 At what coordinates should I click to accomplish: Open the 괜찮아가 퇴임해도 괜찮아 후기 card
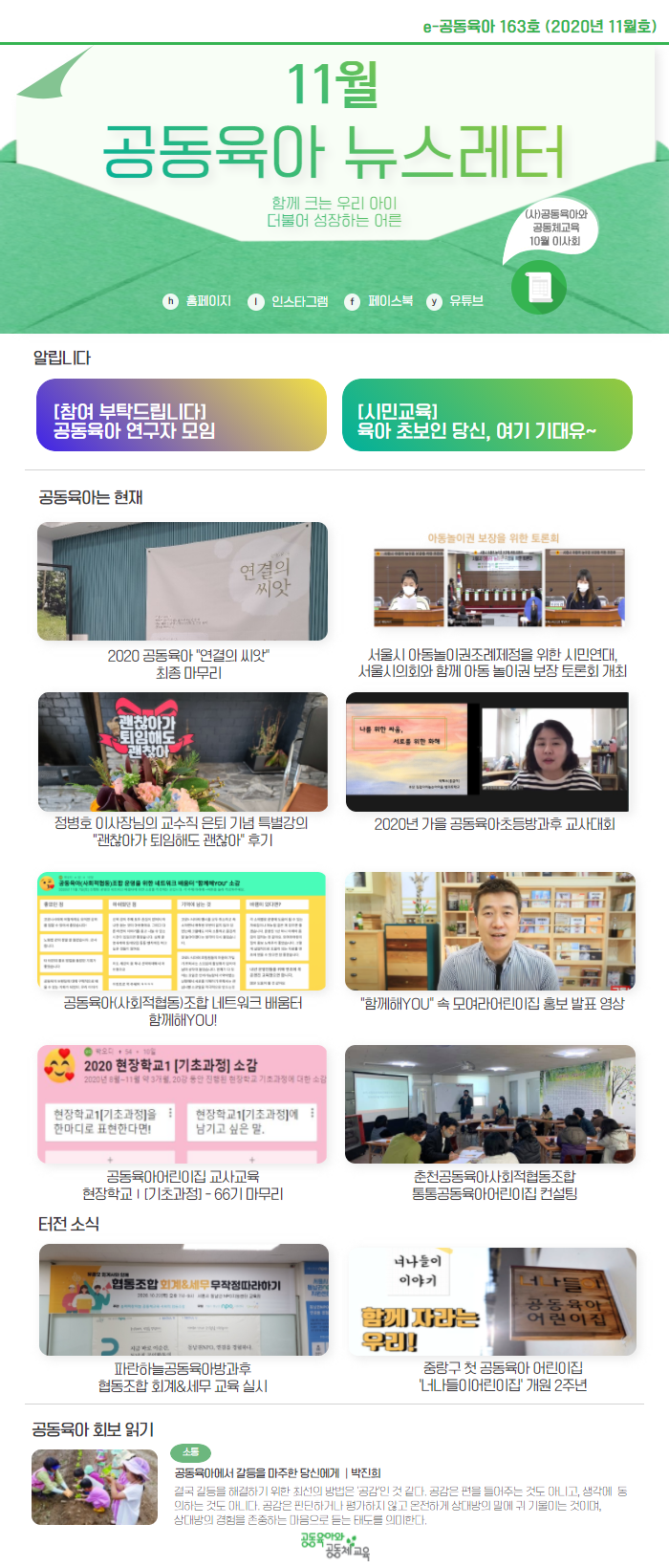(x=183, y=771)
